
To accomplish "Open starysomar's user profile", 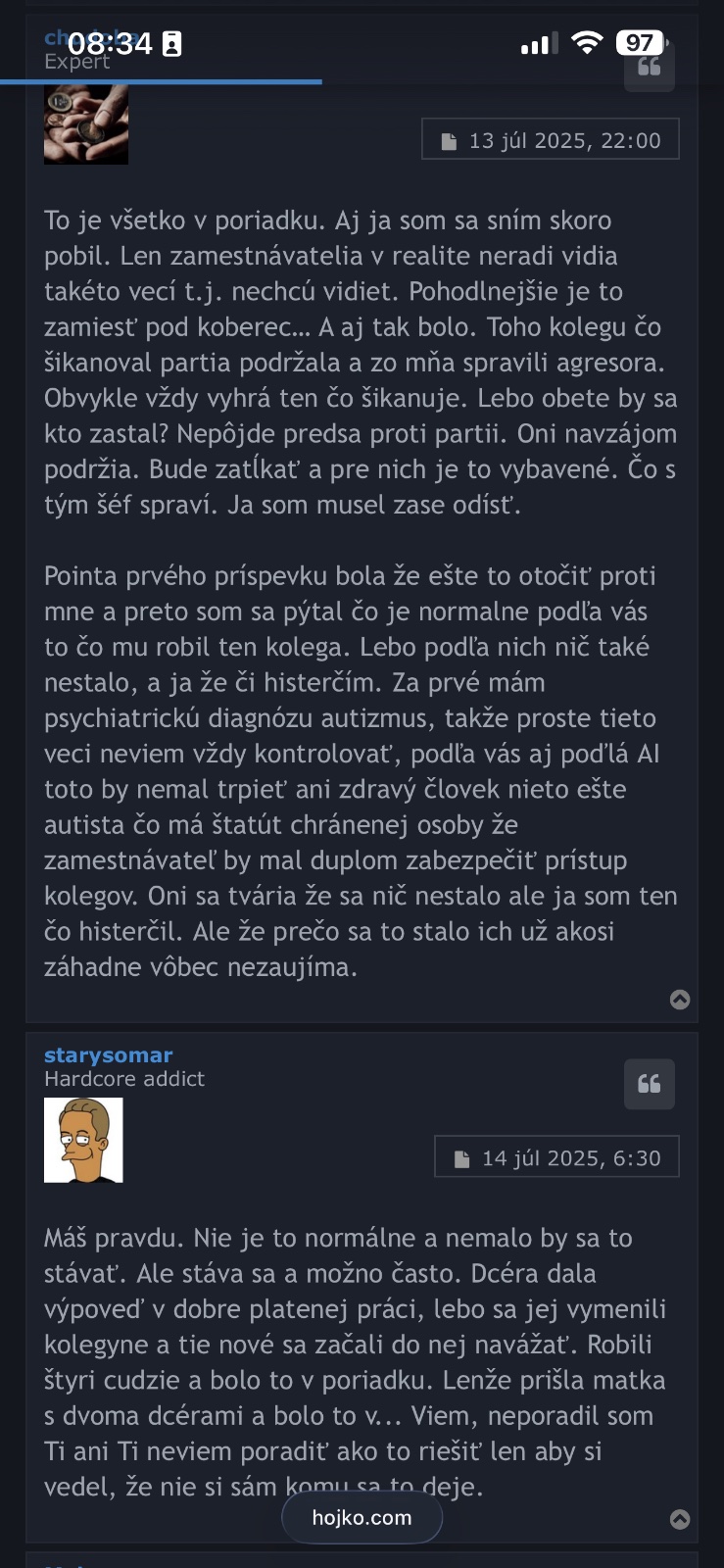I will point(108,1055).
